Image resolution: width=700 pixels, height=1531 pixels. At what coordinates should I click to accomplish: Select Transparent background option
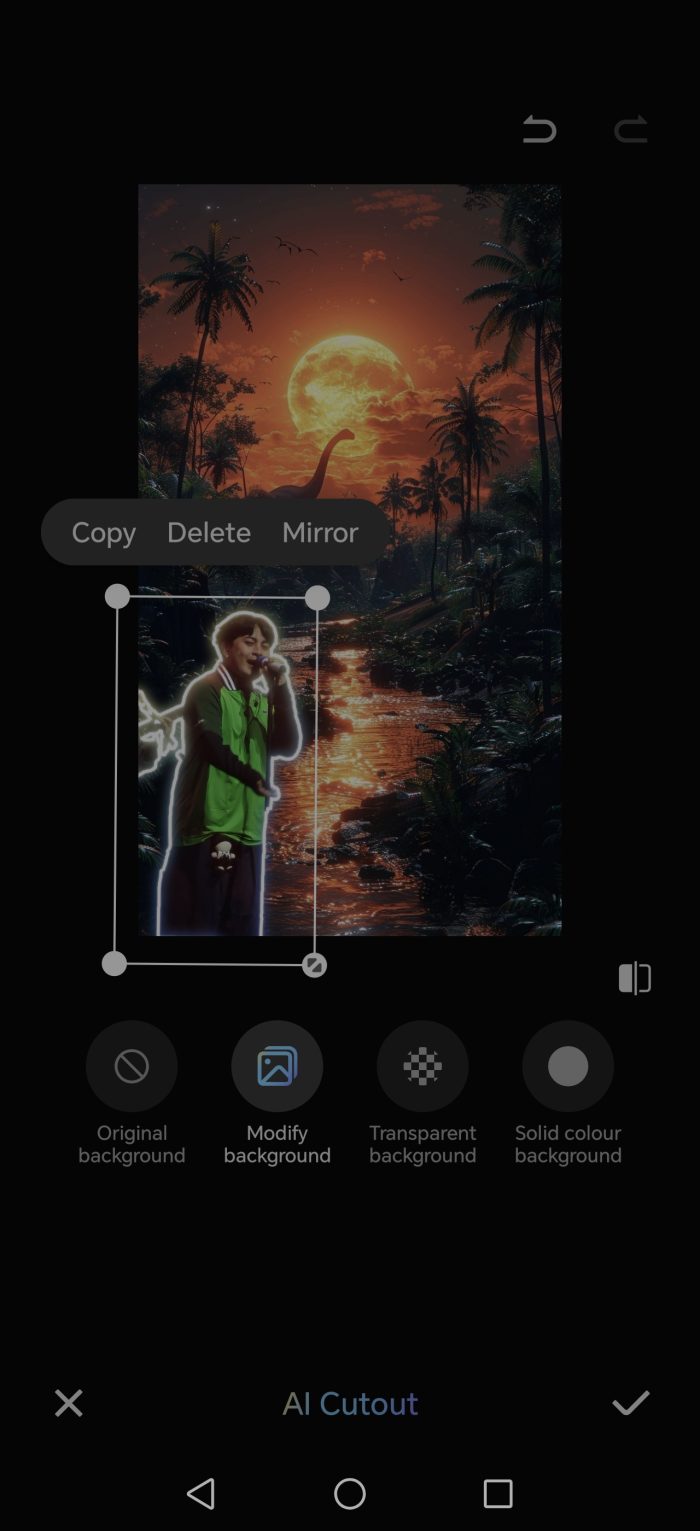[422, 1067]
